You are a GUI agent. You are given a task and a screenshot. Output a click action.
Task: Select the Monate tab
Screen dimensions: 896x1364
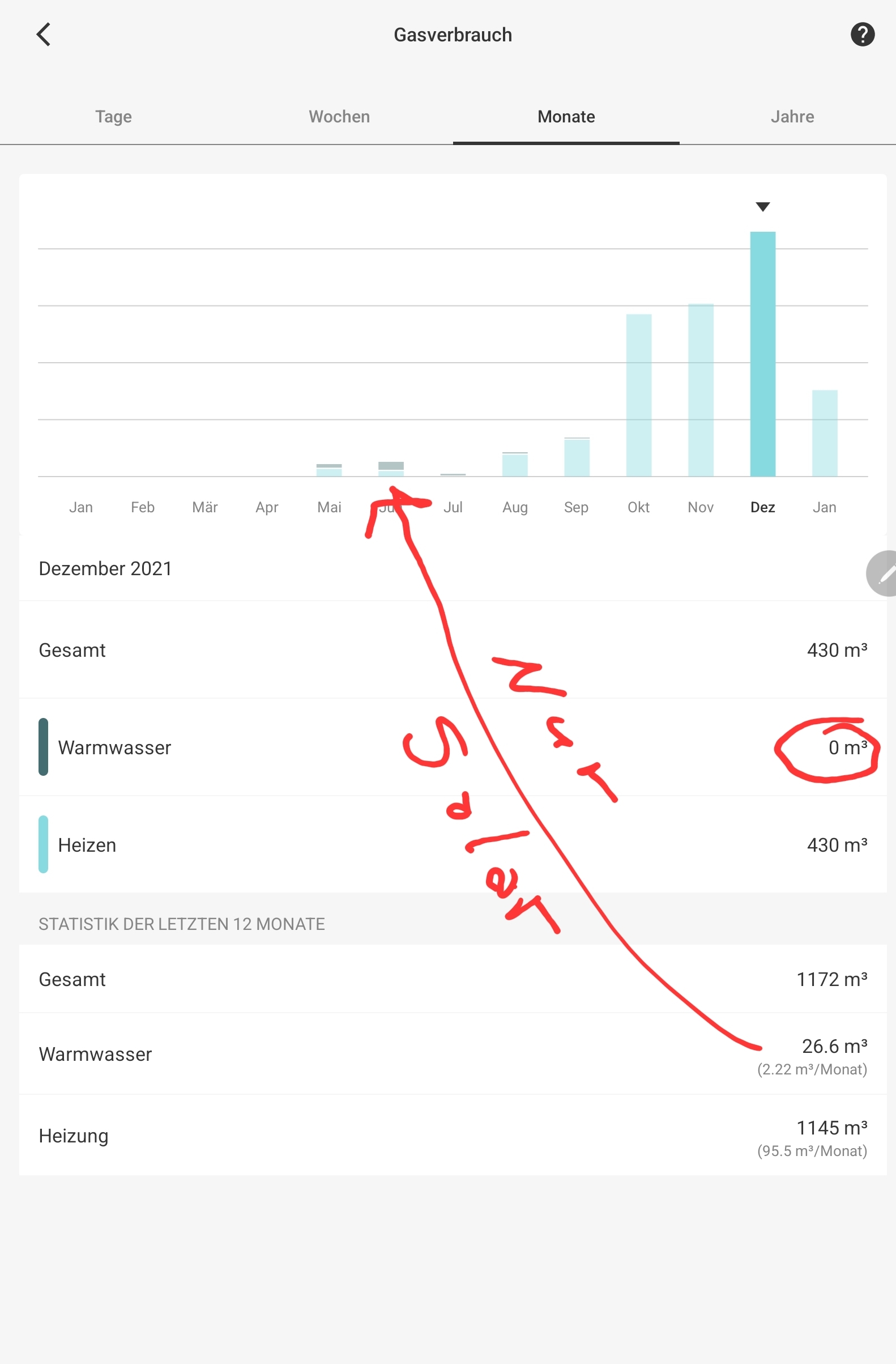coord(566,117)
